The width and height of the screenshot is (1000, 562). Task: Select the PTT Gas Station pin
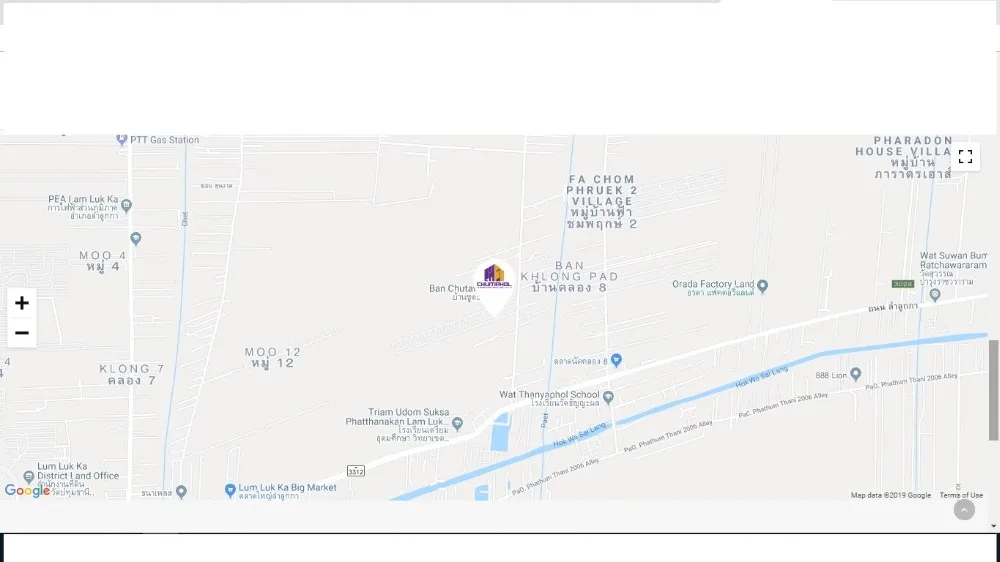click(x=122, y=140)
